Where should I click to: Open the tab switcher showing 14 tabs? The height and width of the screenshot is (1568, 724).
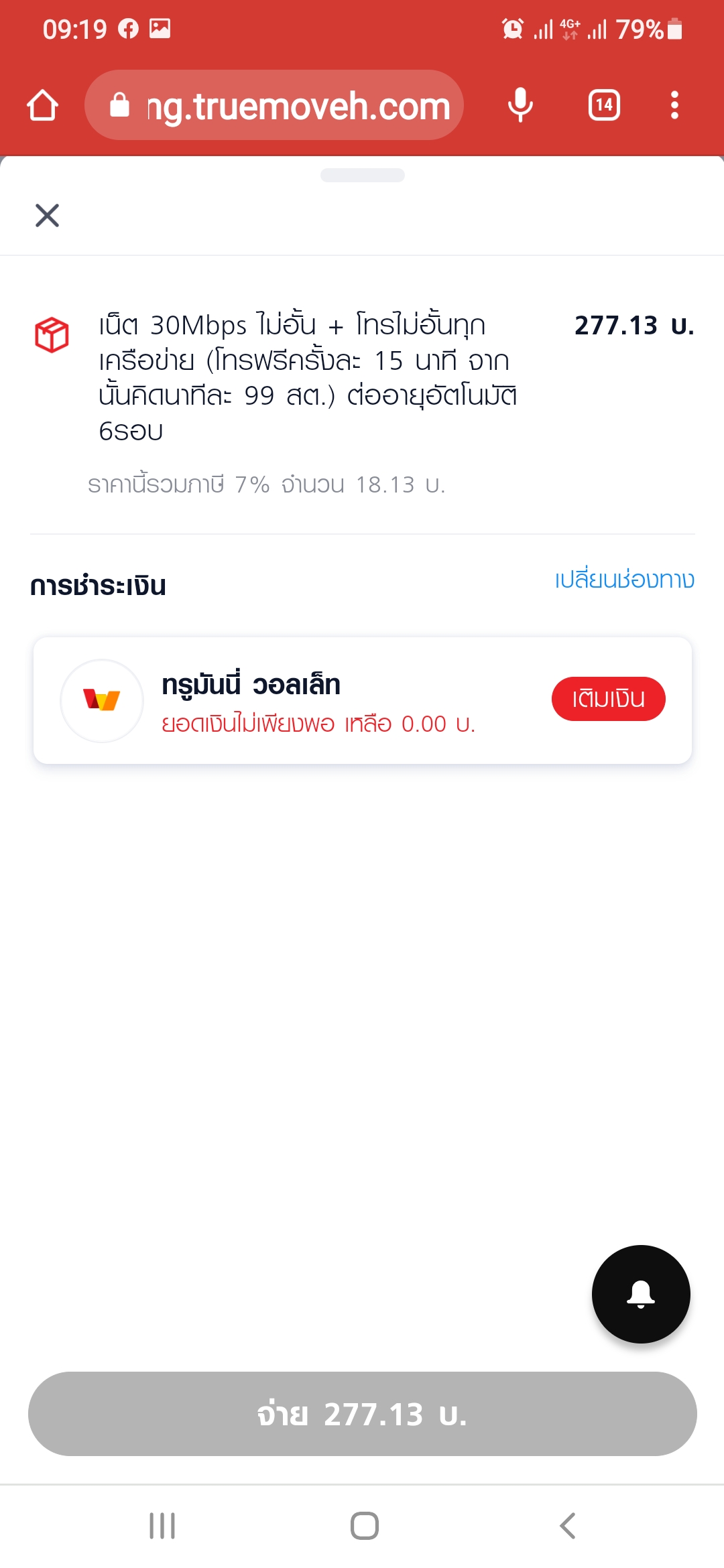tap(604, 105)
